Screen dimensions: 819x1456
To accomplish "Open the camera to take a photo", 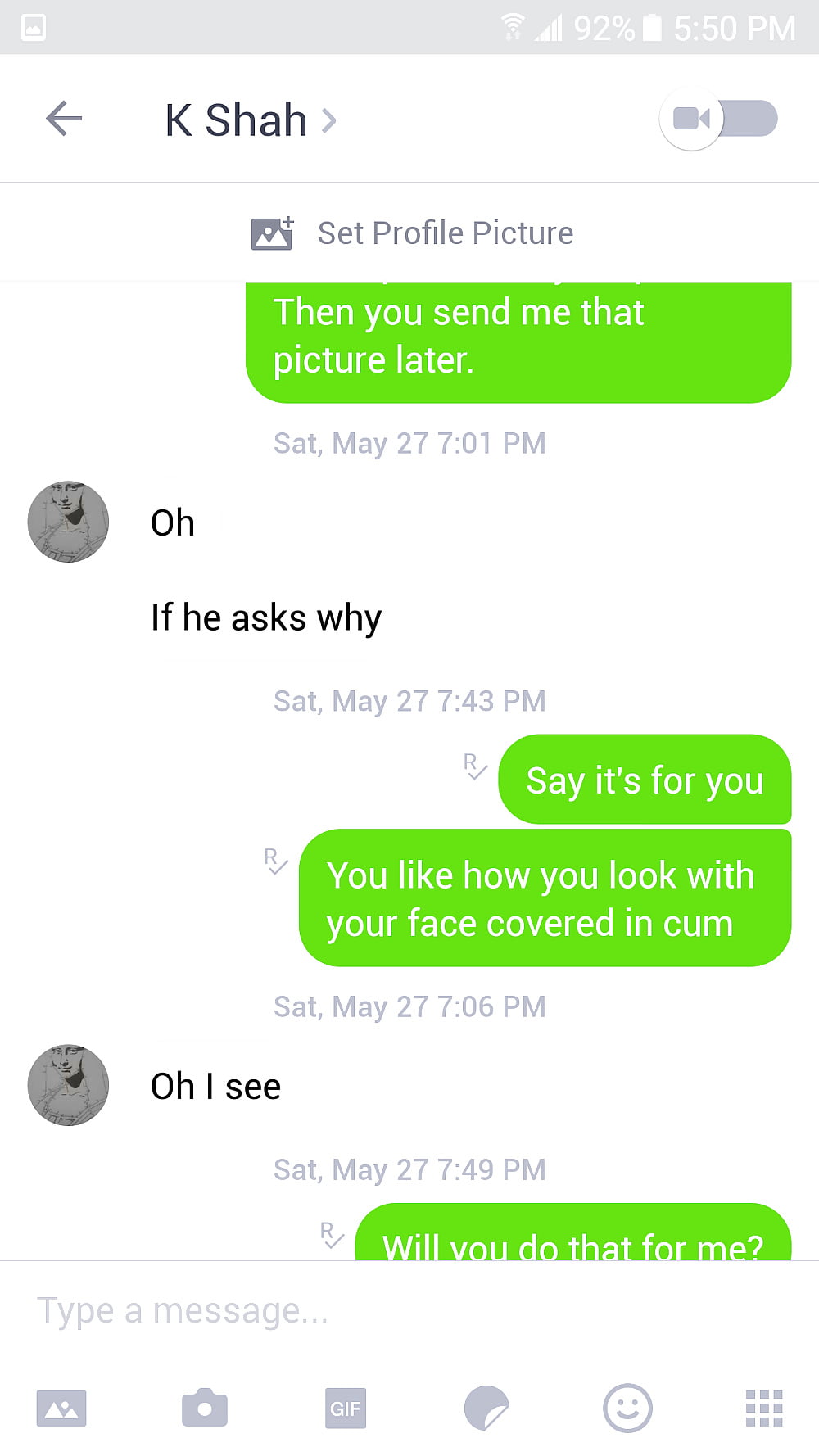I will 204,1409.
